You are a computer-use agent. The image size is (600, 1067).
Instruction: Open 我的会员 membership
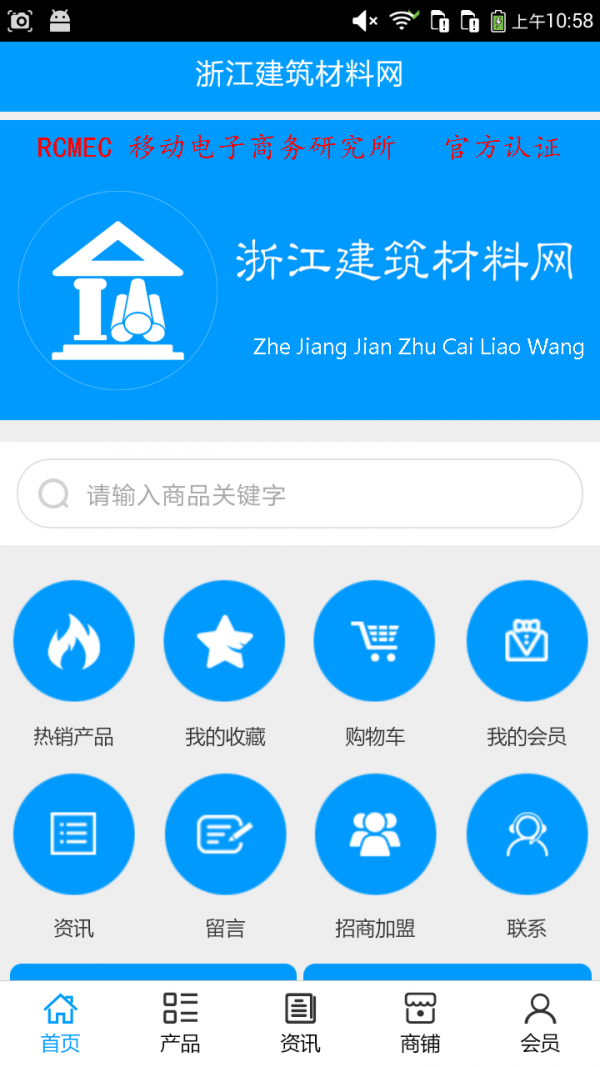pyautogui.click(x=526, y=641)
